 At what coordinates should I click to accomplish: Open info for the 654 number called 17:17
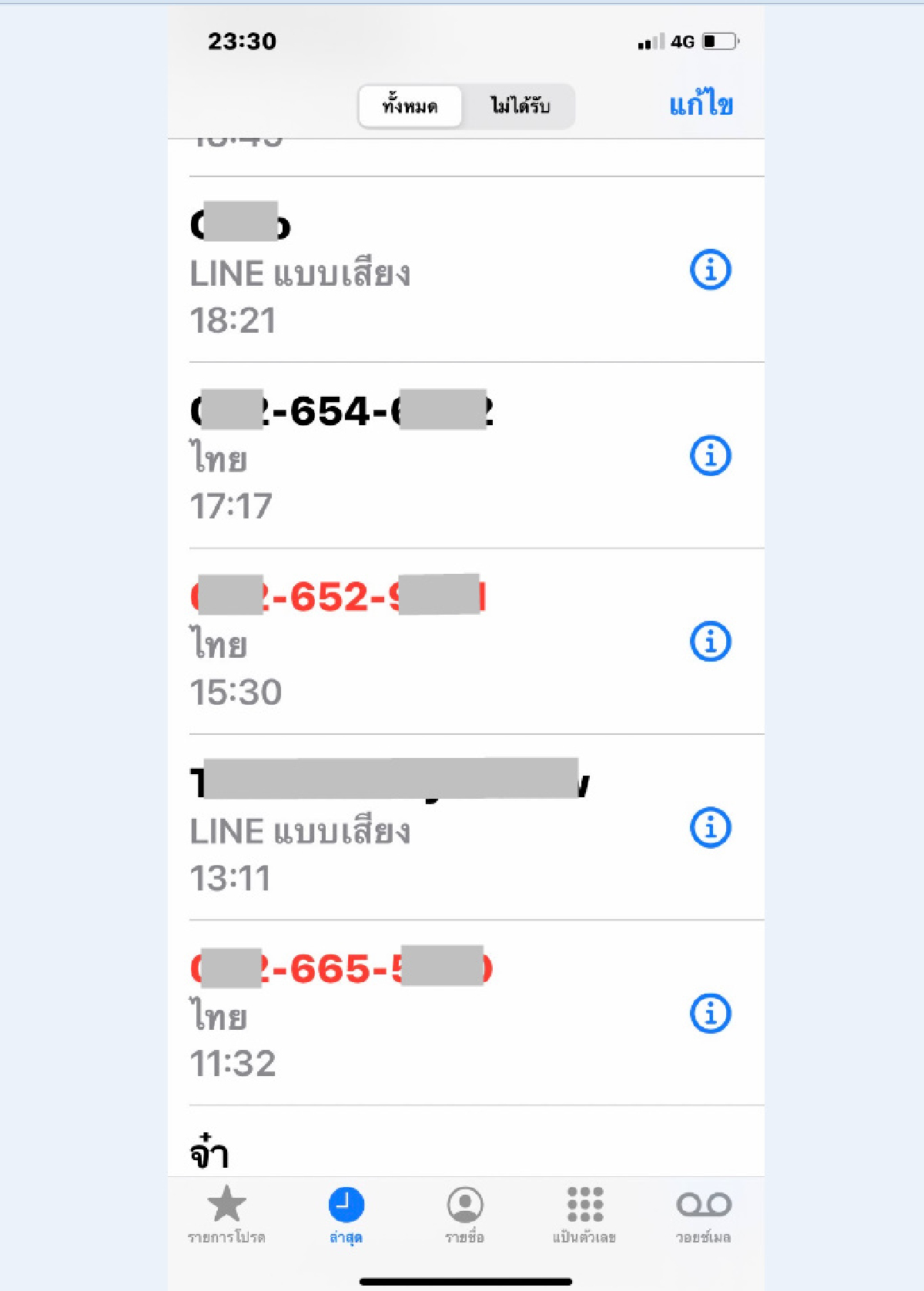(709, 454)
